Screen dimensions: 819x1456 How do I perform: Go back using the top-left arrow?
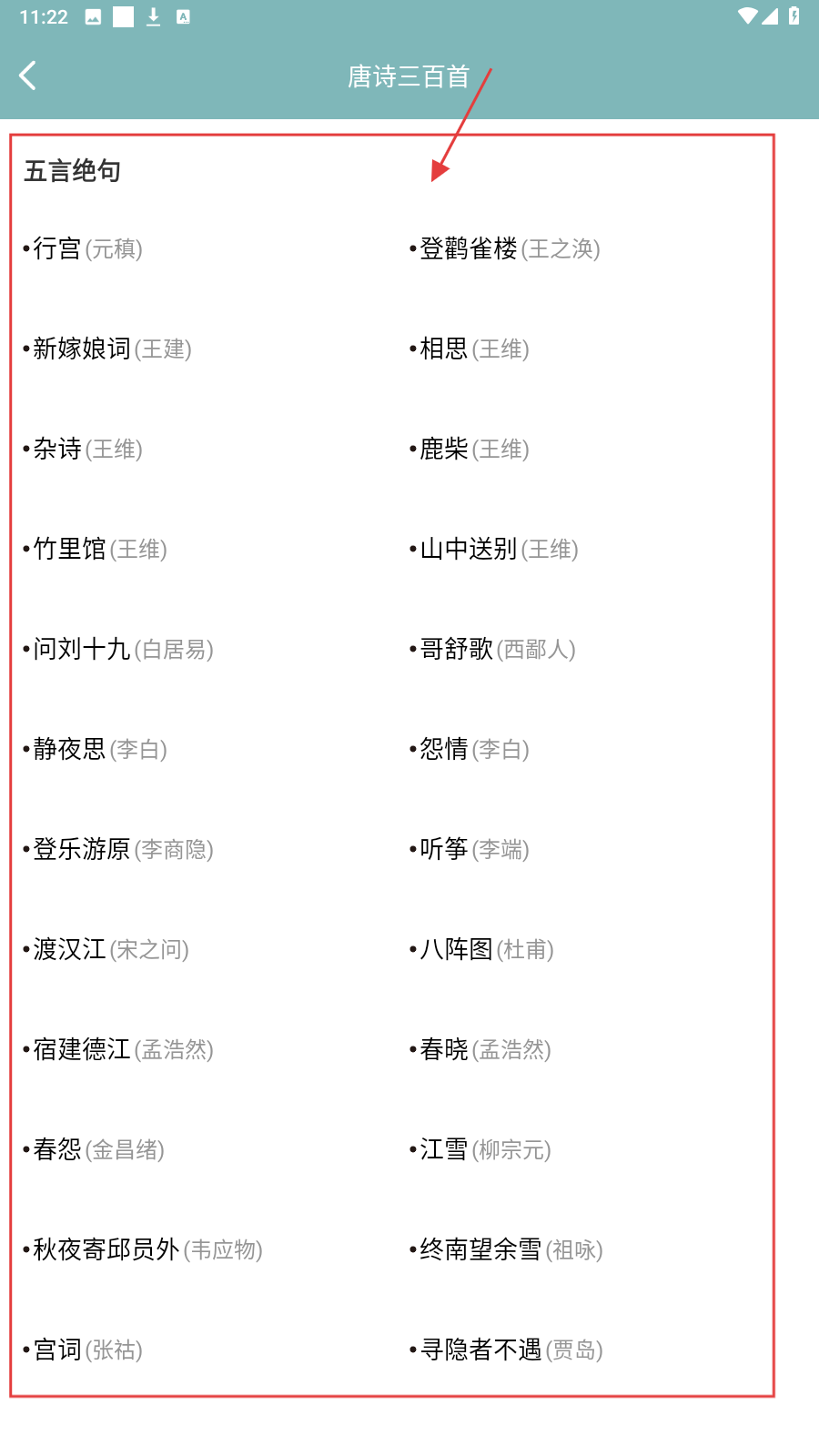point(28,76)
